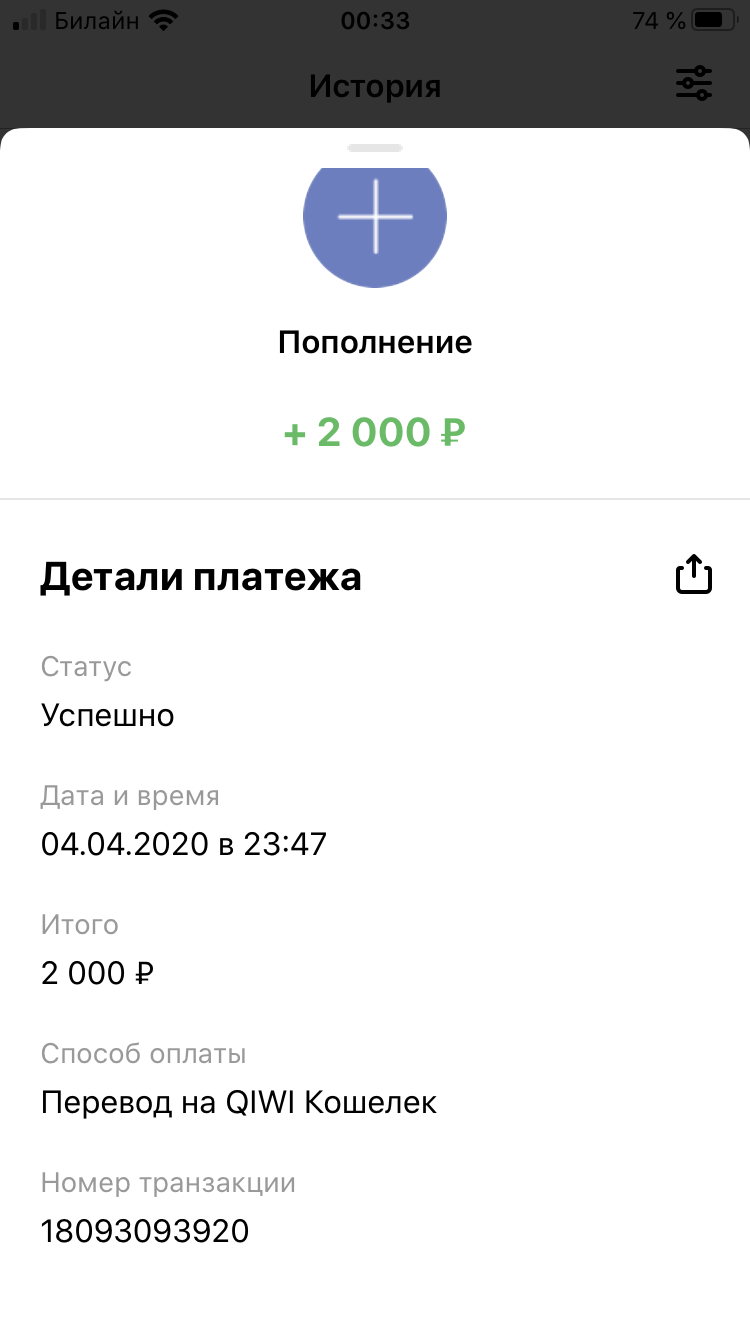This screenshot has height=1334, width=750.
Task: Open the history filter settings
Action: pyautogui.click(x=694, y=84)
